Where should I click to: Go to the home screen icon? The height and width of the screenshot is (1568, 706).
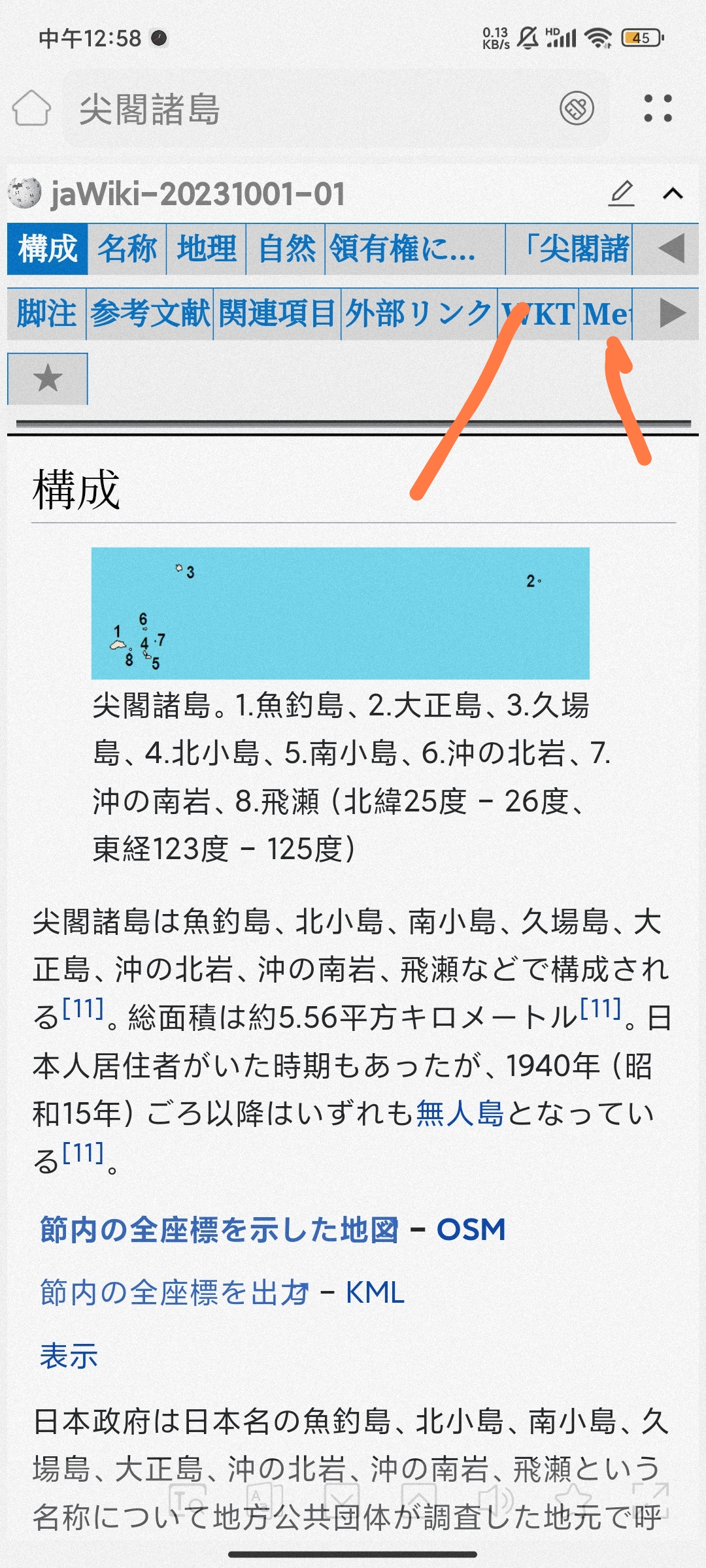(31, 108)
